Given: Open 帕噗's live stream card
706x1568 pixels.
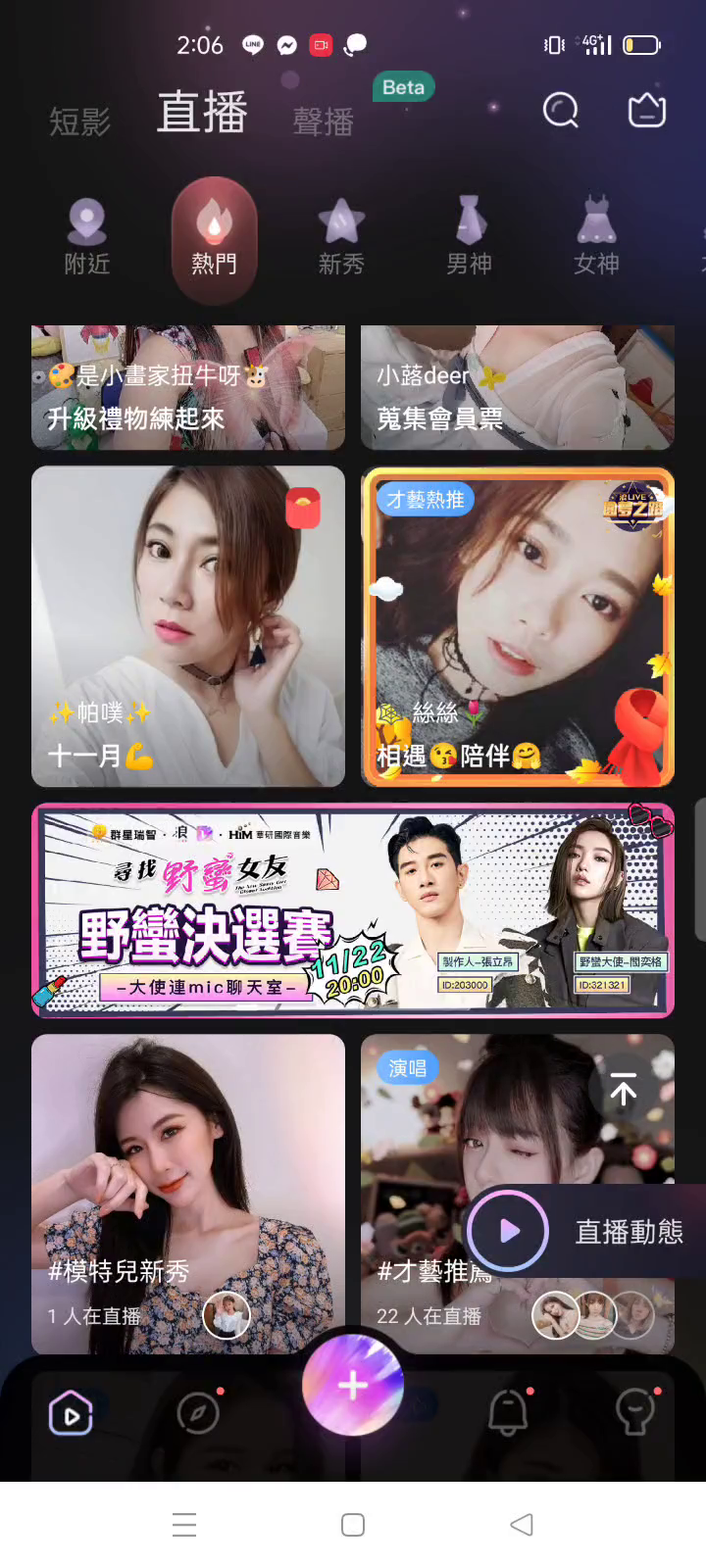Looking at the screenshot, I should pyautogui.click(x=188, y=626).
